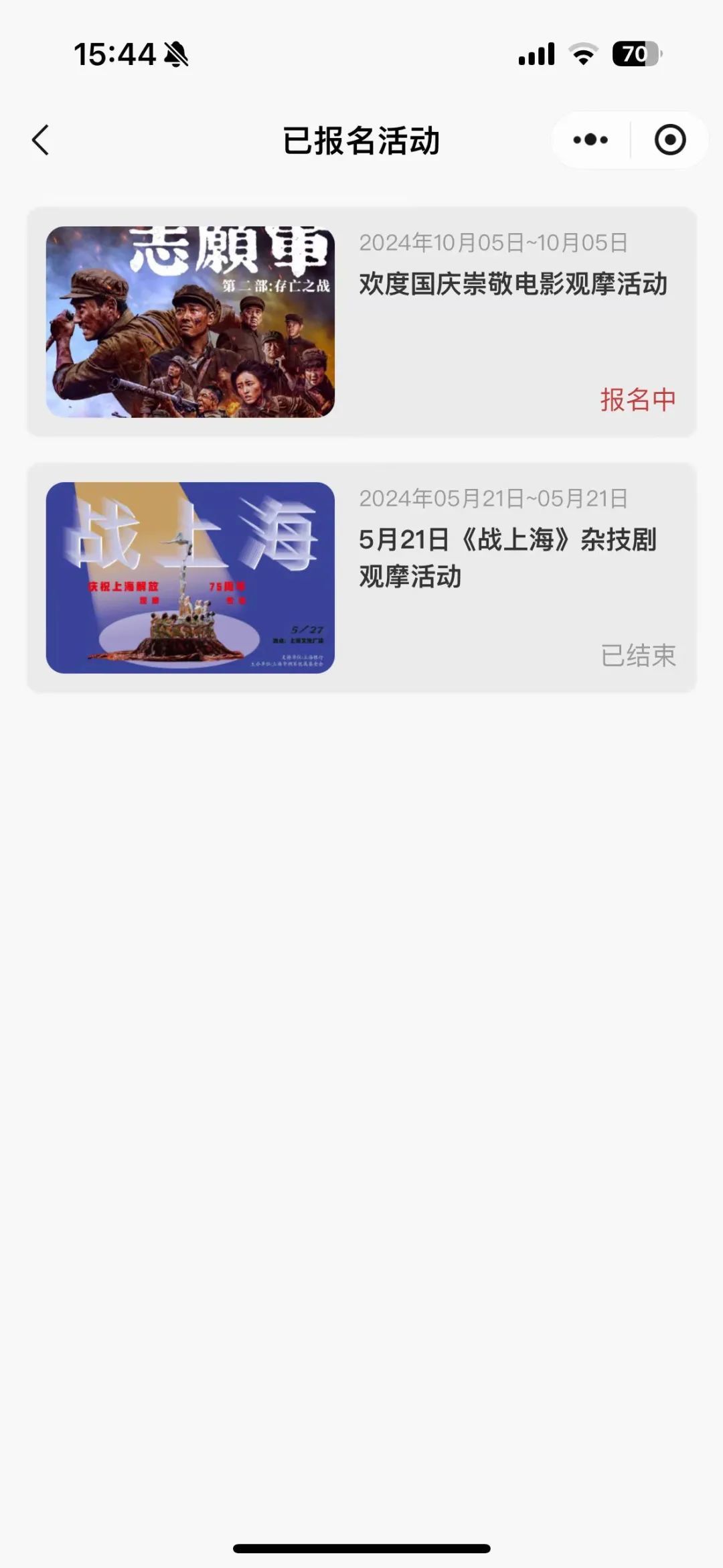
Task: Go back from 已报名活动 page
Action: (x=41, y=140)
